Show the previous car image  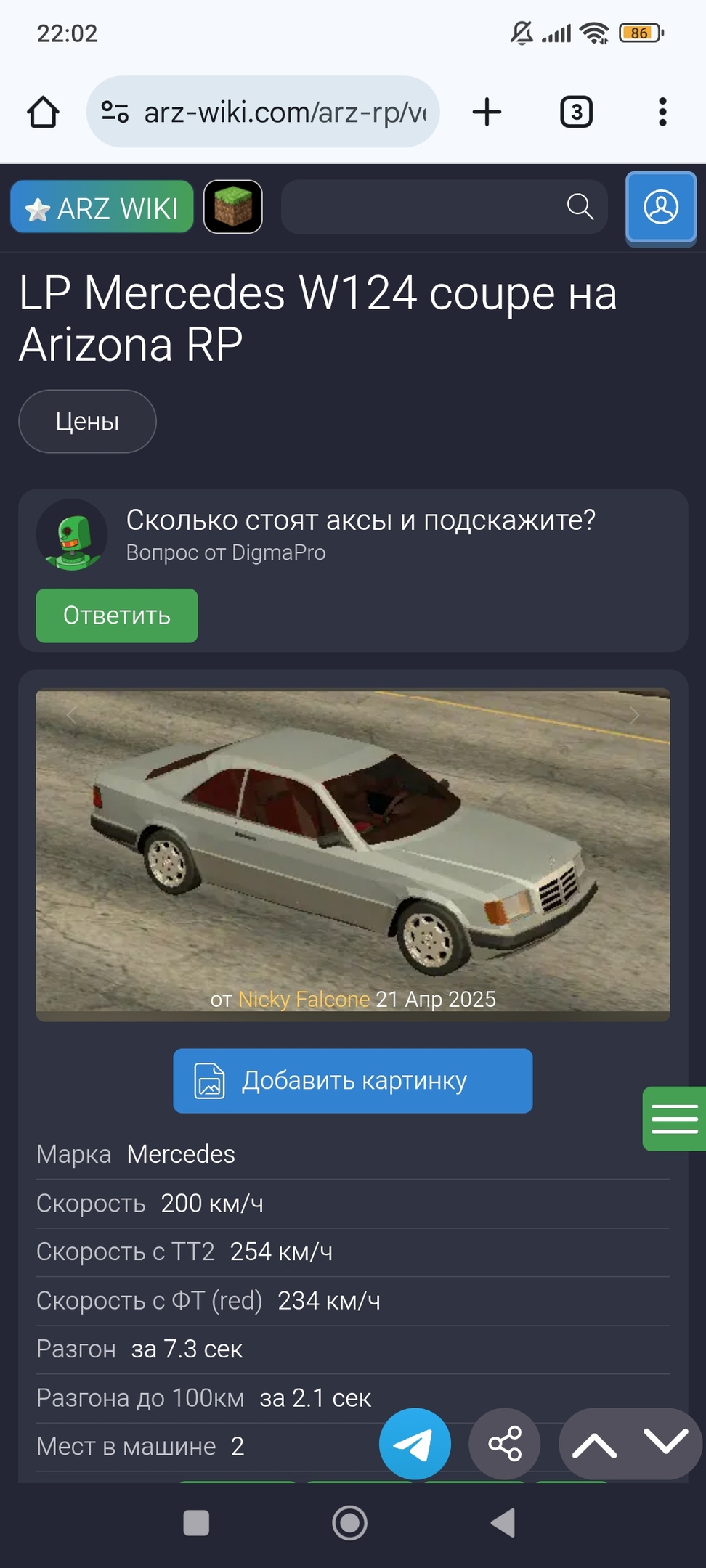point(71,716)
